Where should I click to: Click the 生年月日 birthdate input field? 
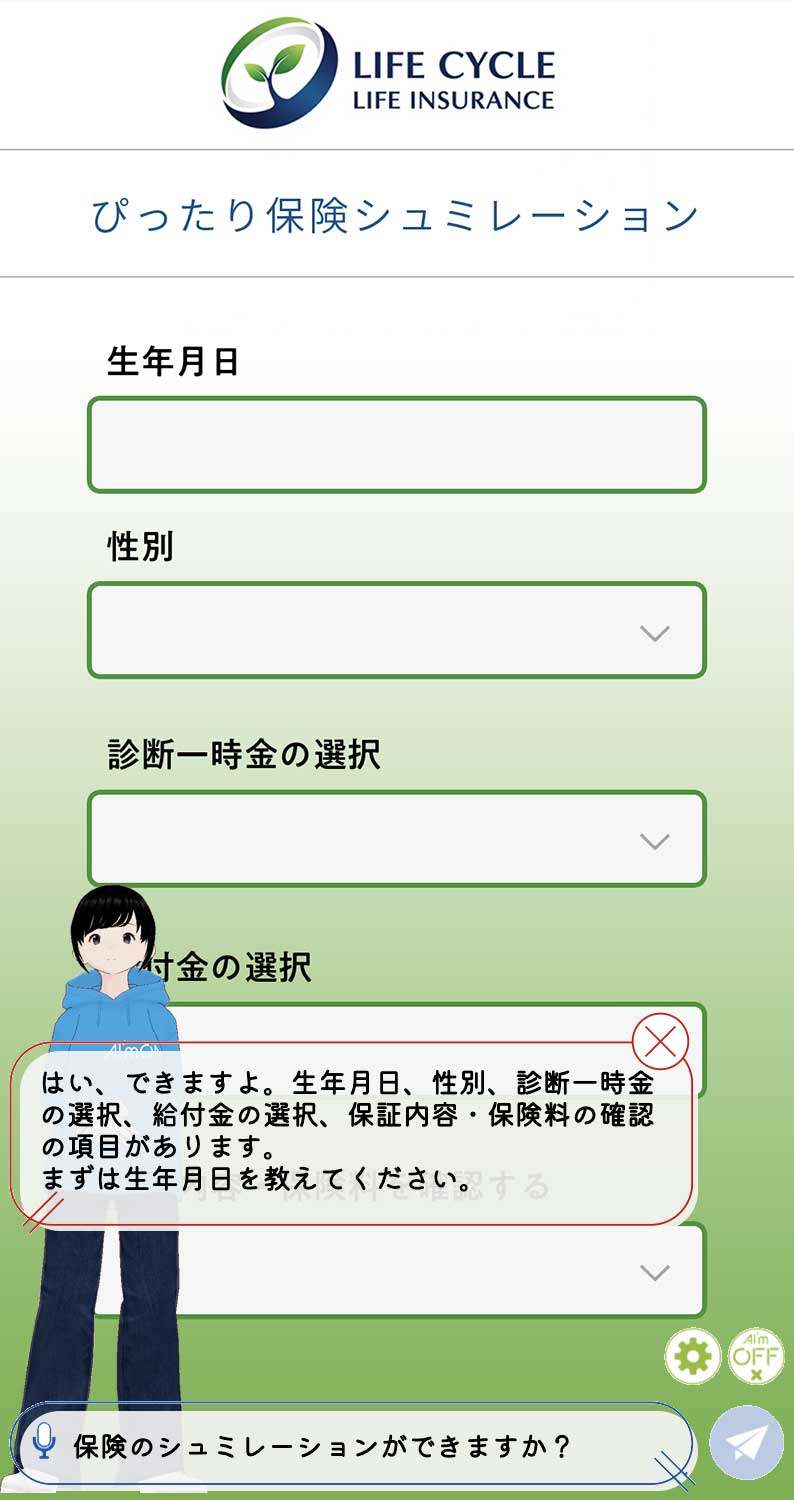[x=397, y=443]
